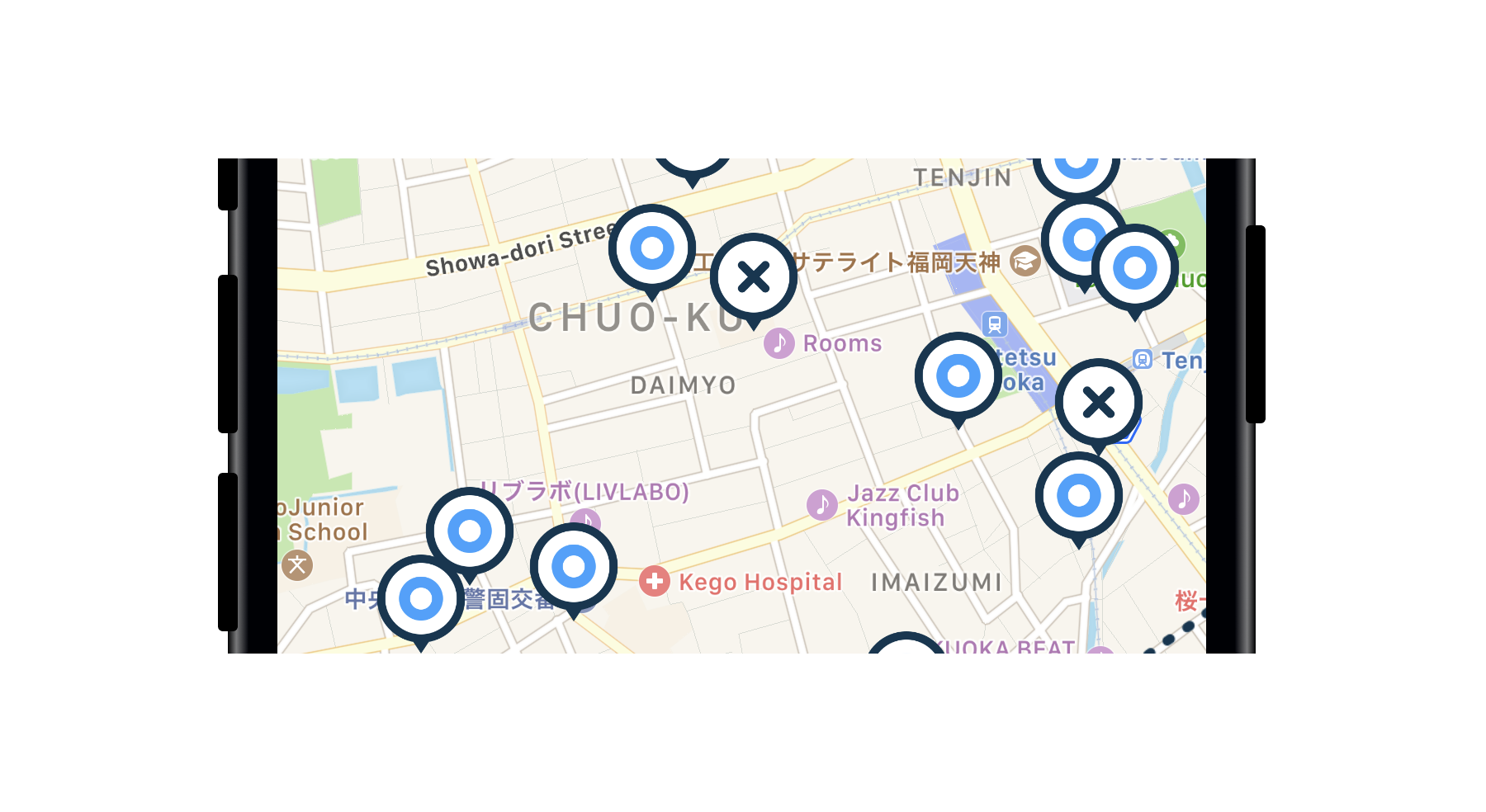1486x812 pixels.
Task: Open the Rooms music venue marker
Action: [779, 343]
